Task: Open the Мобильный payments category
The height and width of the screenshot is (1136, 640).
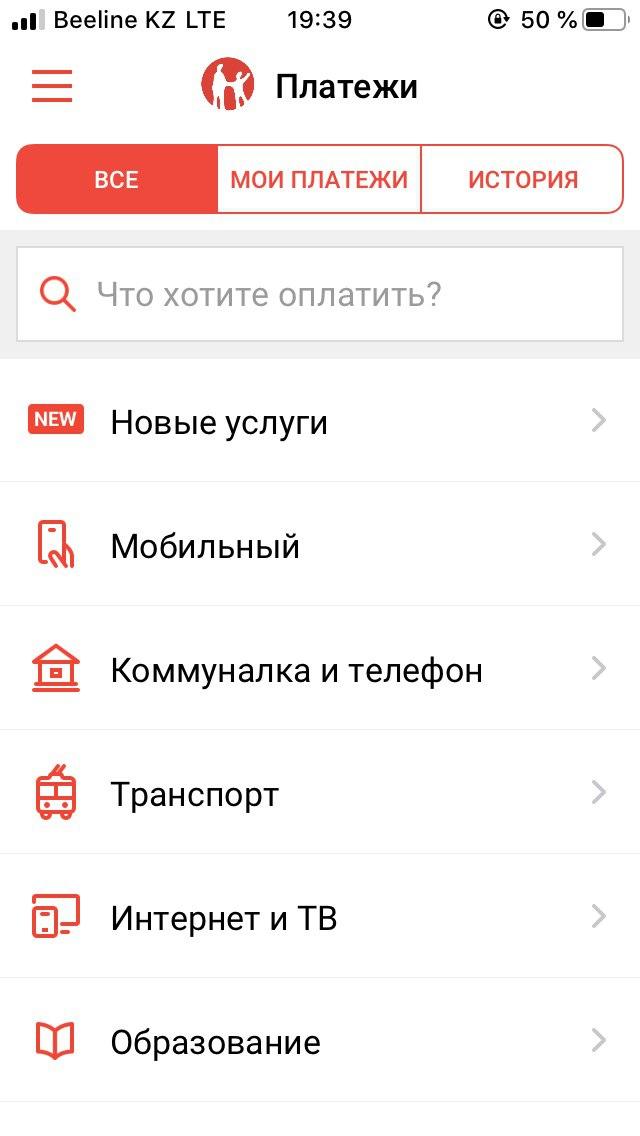Action: click(x=320, y=546)
